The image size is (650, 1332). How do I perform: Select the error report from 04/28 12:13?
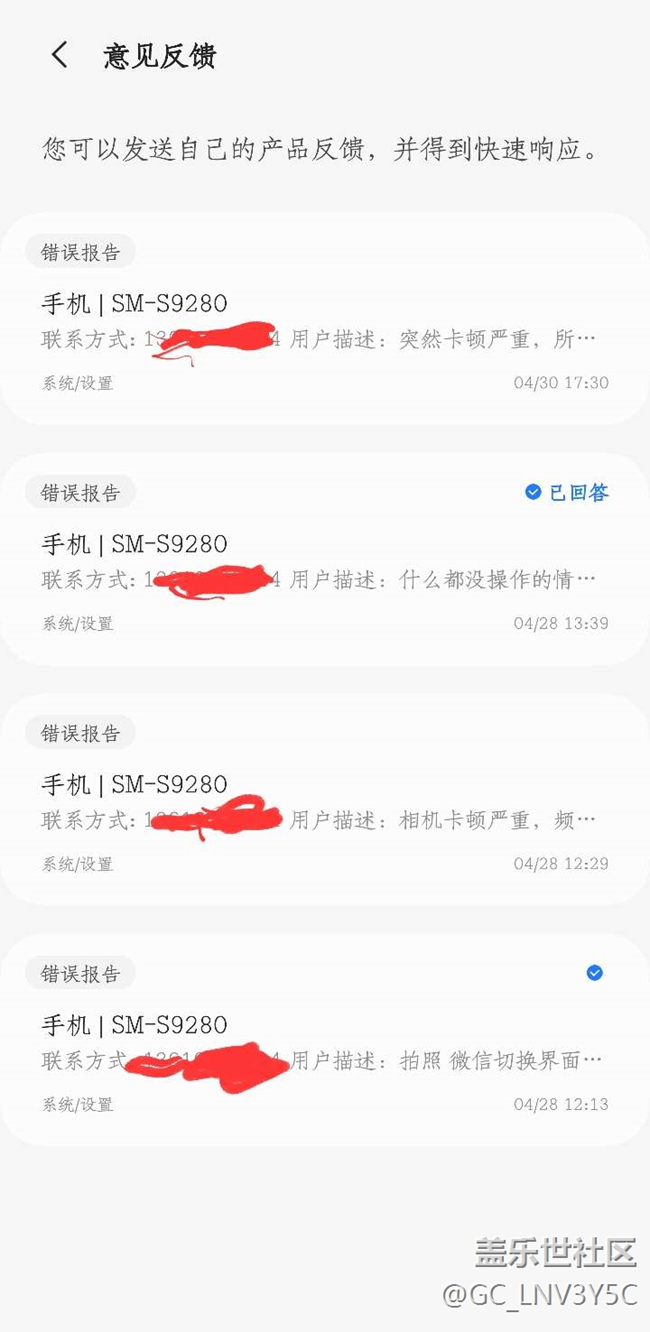(x=324, y=1040)
